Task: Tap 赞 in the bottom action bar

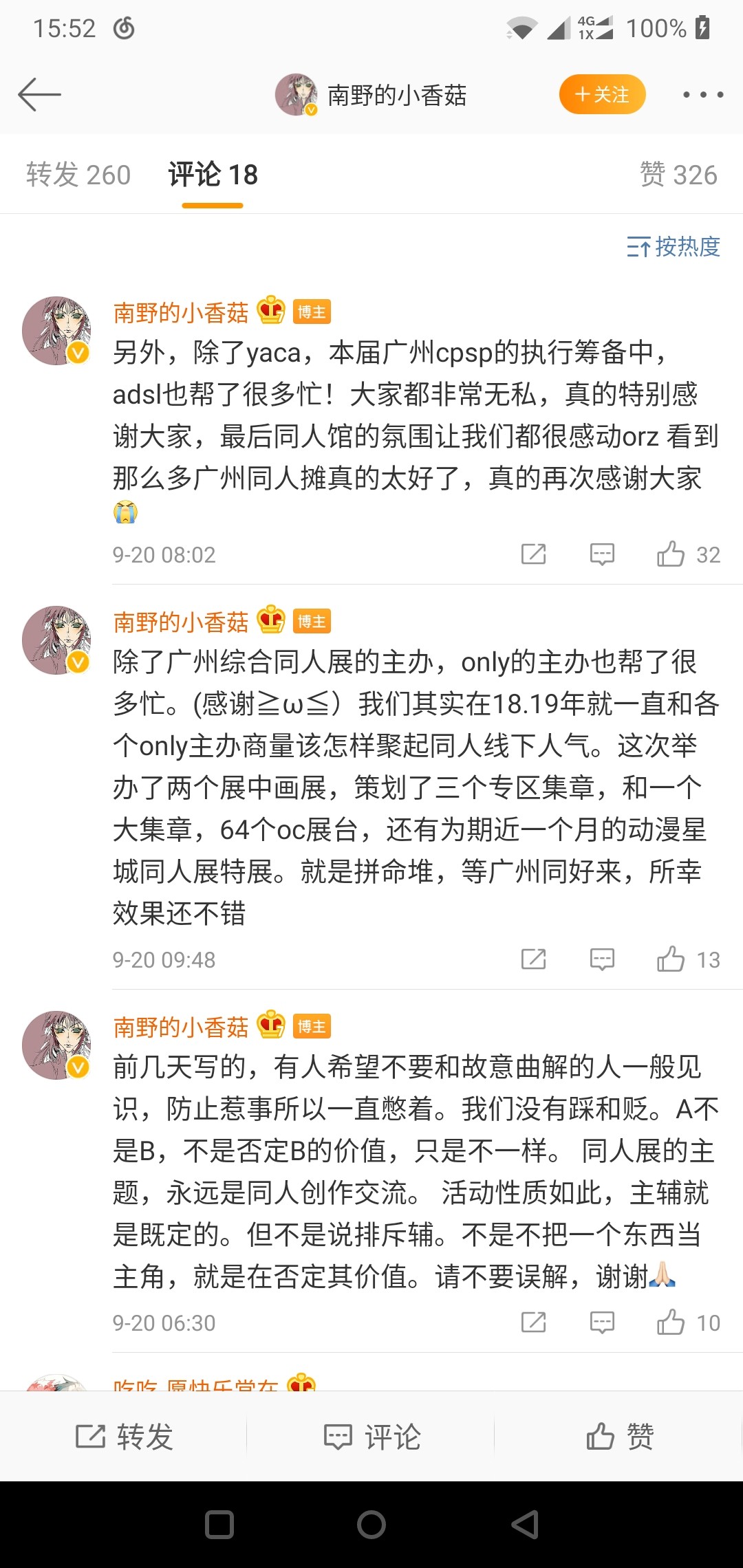Action: [619, 1437]
